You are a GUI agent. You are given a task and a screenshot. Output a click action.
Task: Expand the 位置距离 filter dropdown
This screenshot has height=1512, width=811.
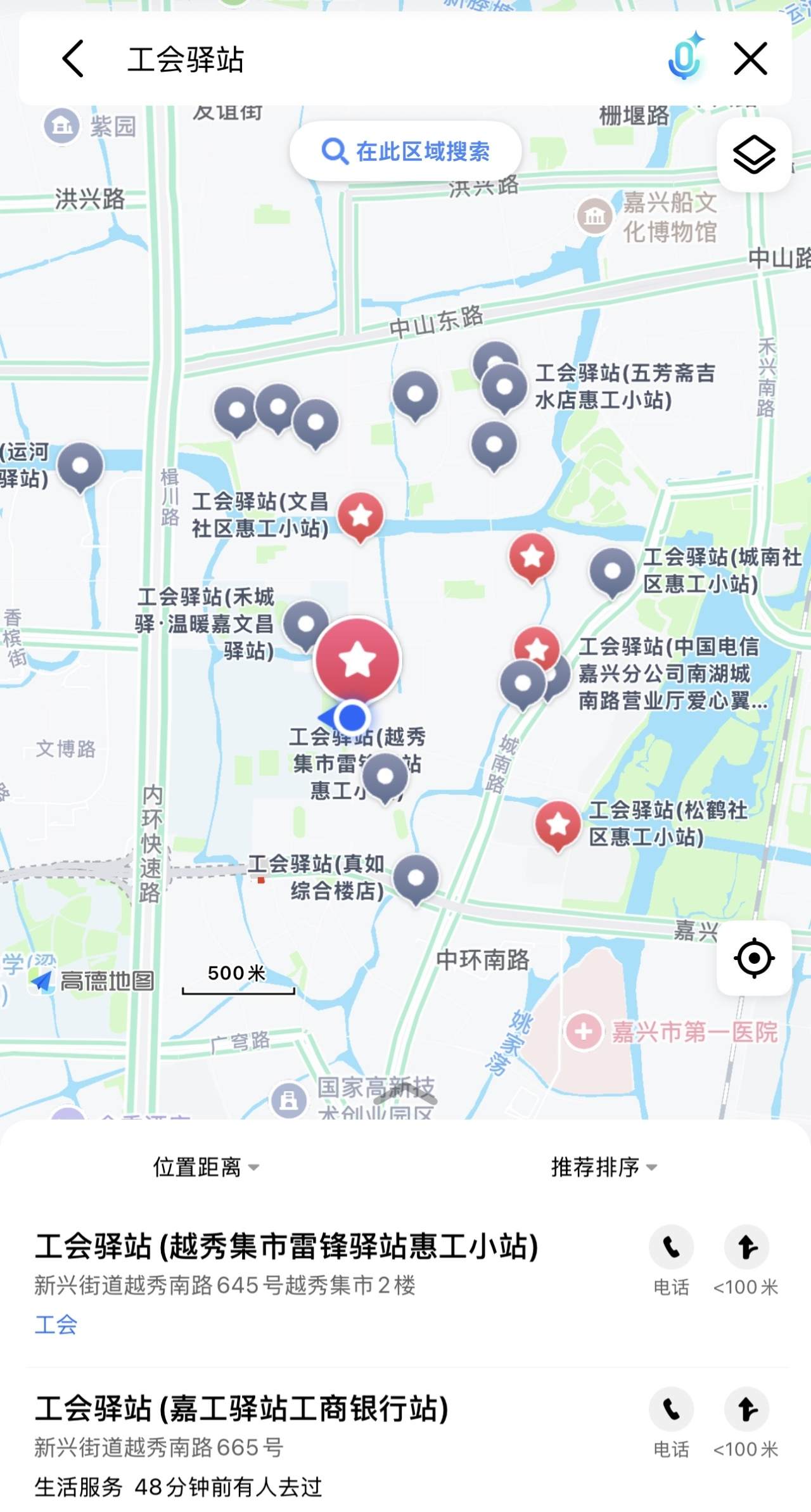pyautogui.click(x=206, y=1167)
